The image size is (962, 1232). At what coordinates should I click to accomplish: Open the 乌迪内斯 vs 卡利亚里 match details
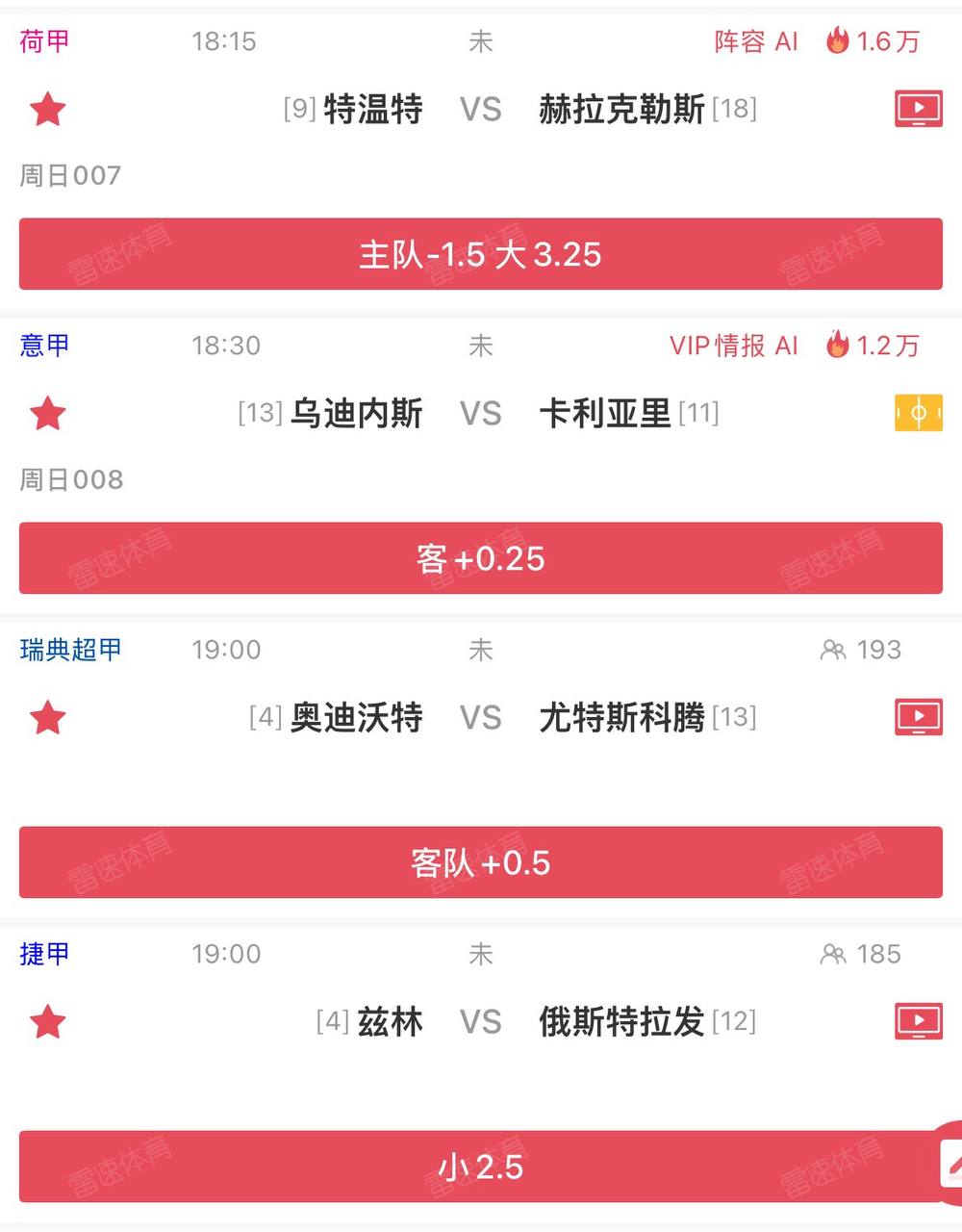(480, 414)
